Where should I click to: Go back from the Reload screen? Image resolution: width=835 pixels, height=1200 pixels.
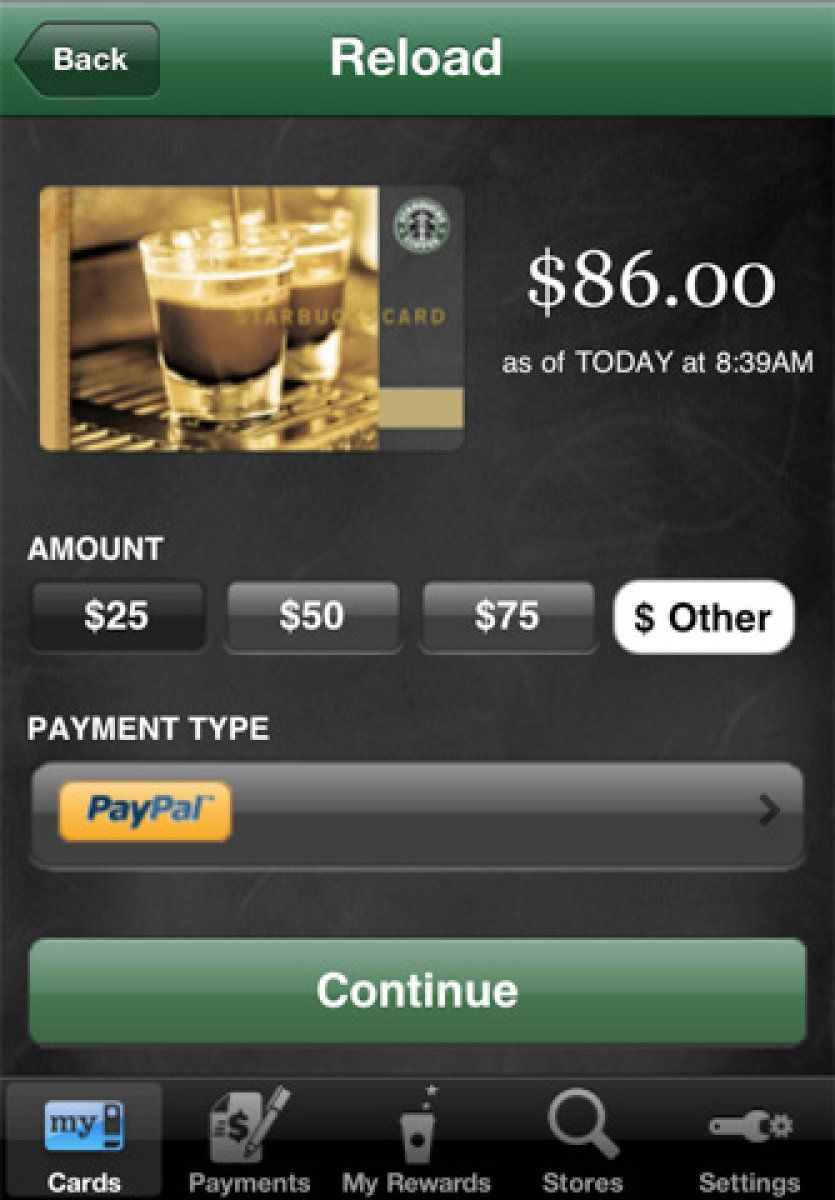pyautogui.click(x=88, y=59)
